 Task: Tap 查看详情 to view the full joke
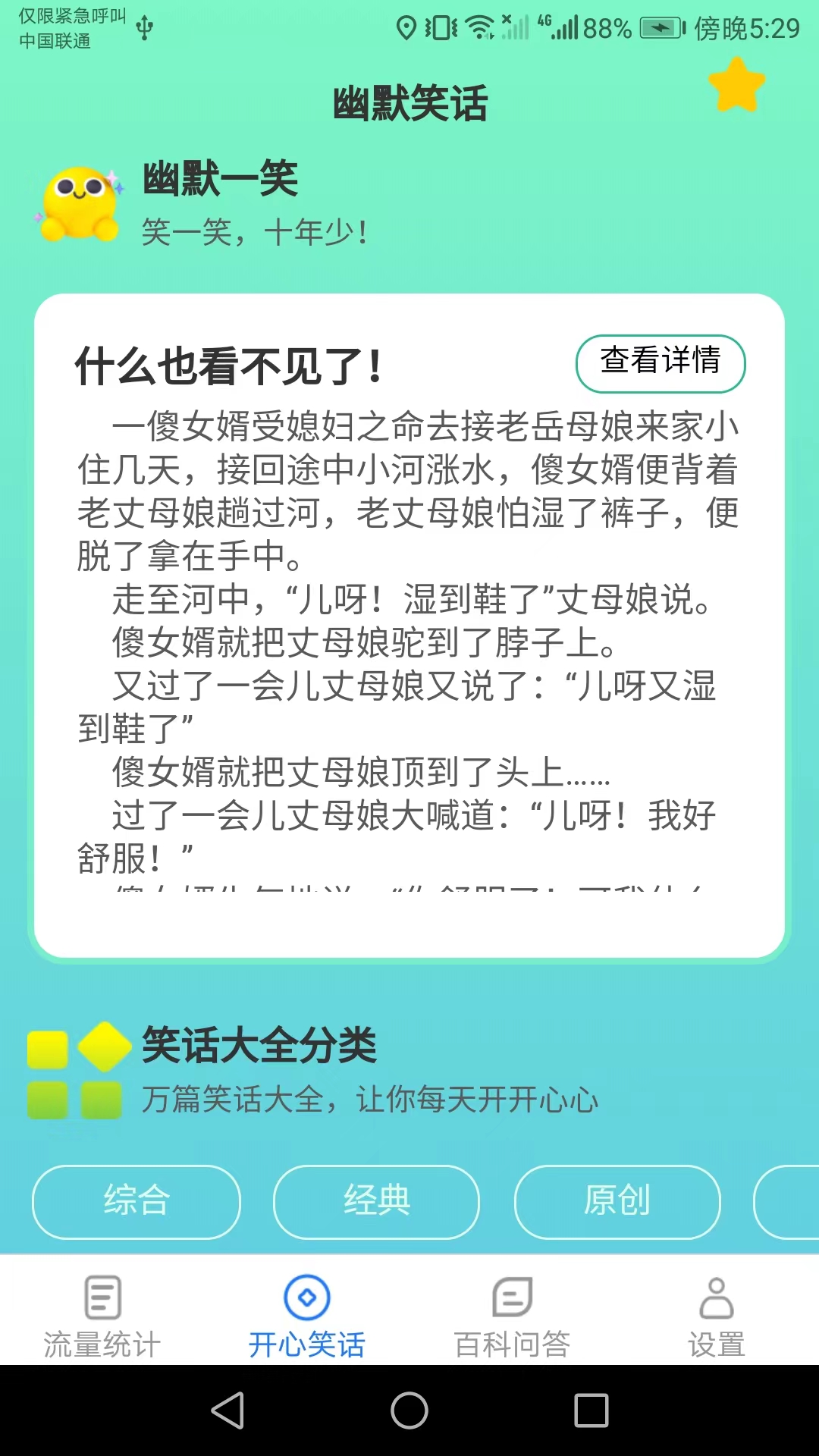[x=661, y=364]
